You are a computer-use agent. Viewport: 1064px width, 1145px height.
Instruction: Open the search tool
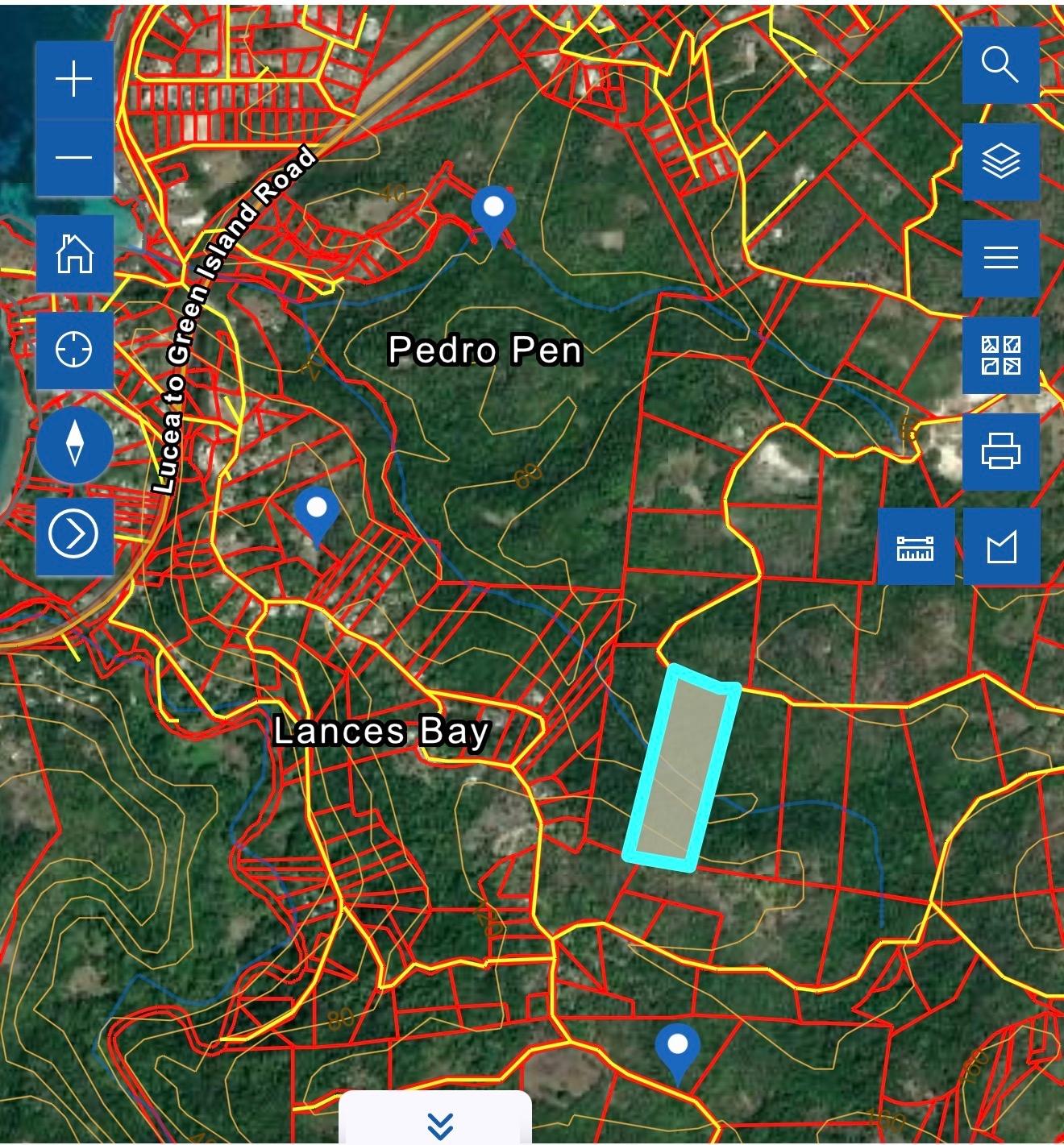point(1000,64)
